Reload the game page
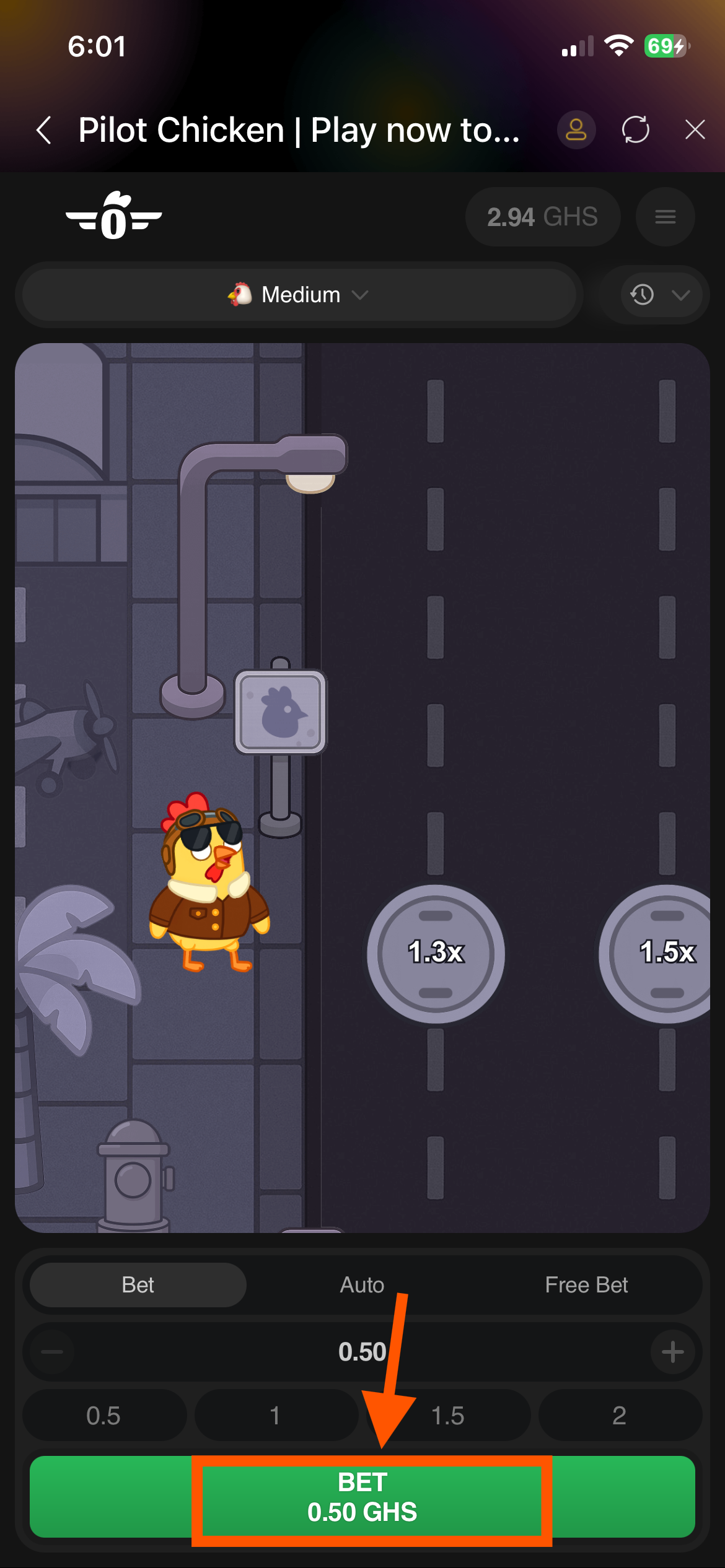 click(x=635, y=130)
